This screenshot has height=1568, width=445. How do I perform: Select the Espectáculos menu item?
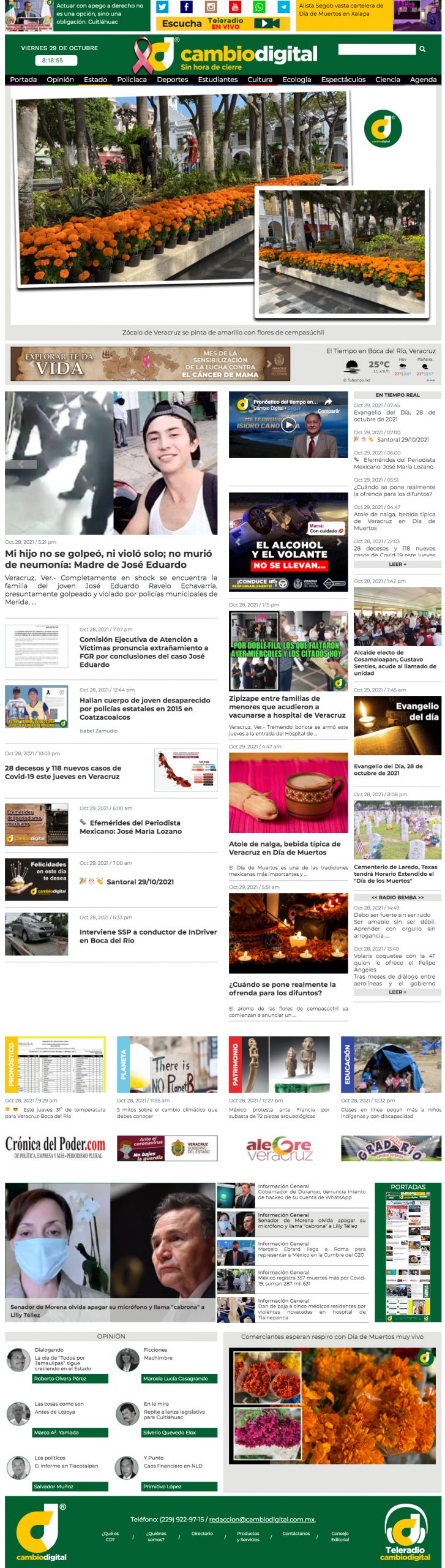[x=343, y=80]
